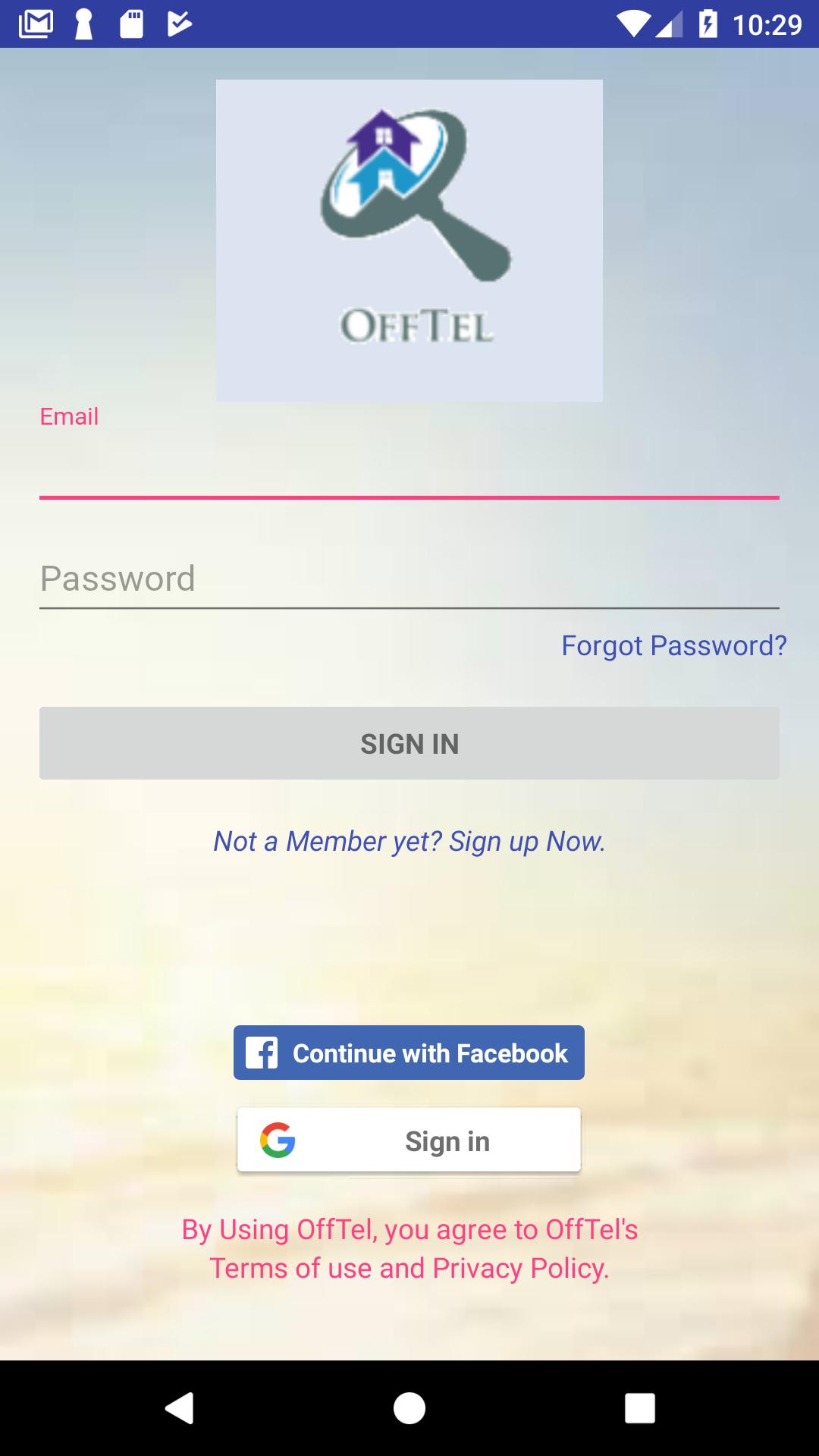
Task: Select the Google 'G' icon
Action: (278, 1141)
